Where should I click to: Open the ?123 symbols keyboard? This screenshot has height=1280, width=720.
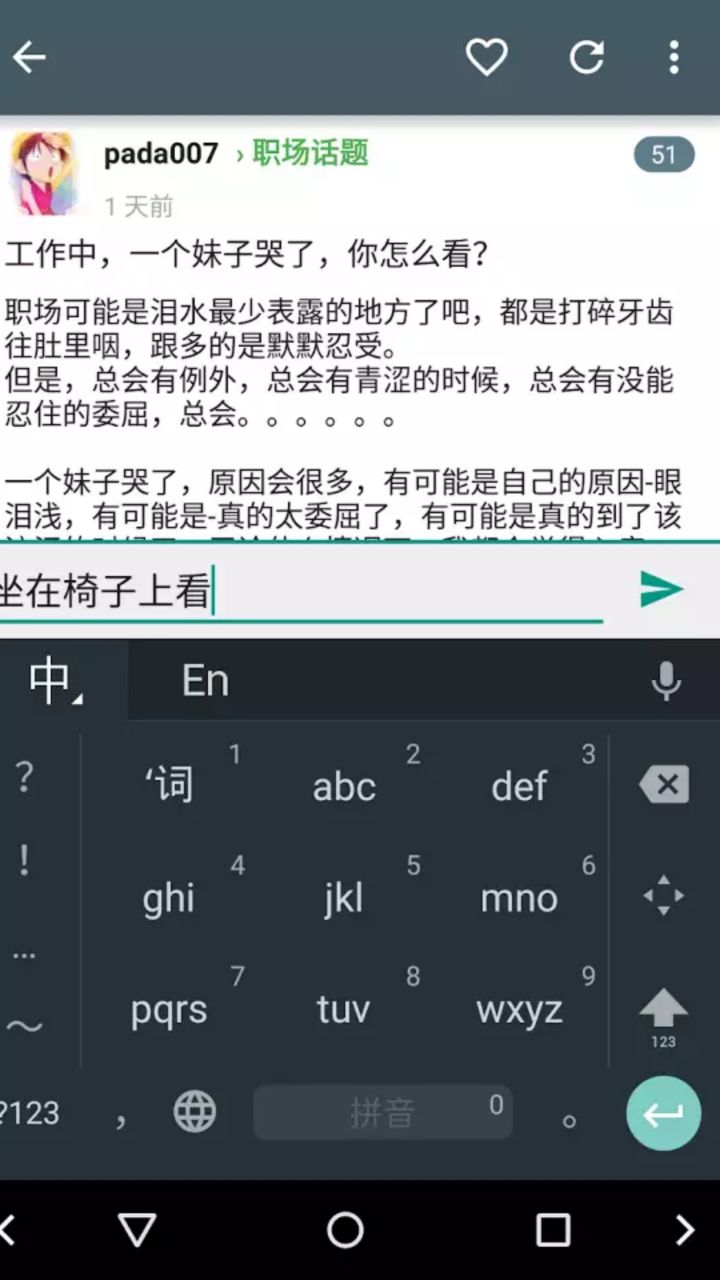[30, 1113]
